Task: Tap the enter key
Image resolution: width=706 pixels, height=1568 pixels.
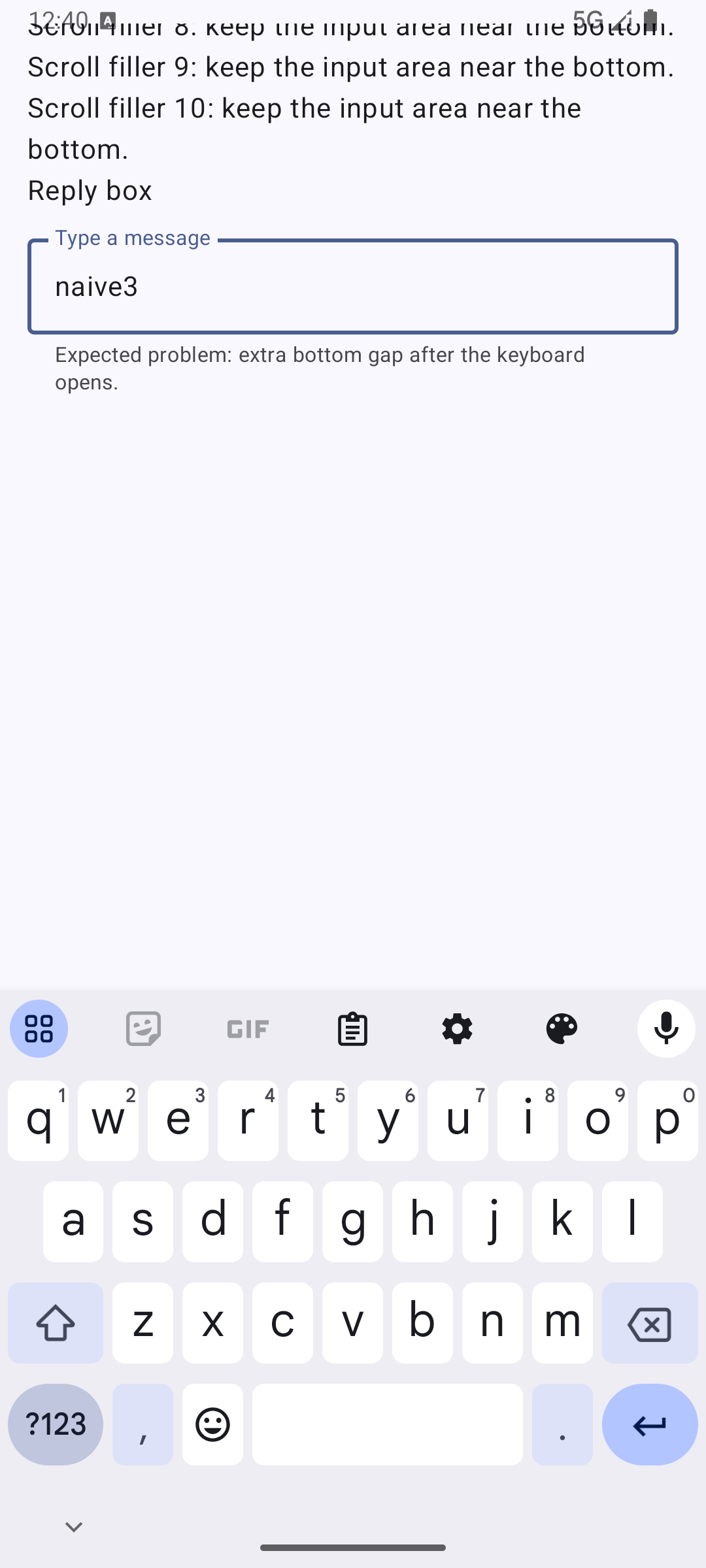Action: tap(650, 1424)
